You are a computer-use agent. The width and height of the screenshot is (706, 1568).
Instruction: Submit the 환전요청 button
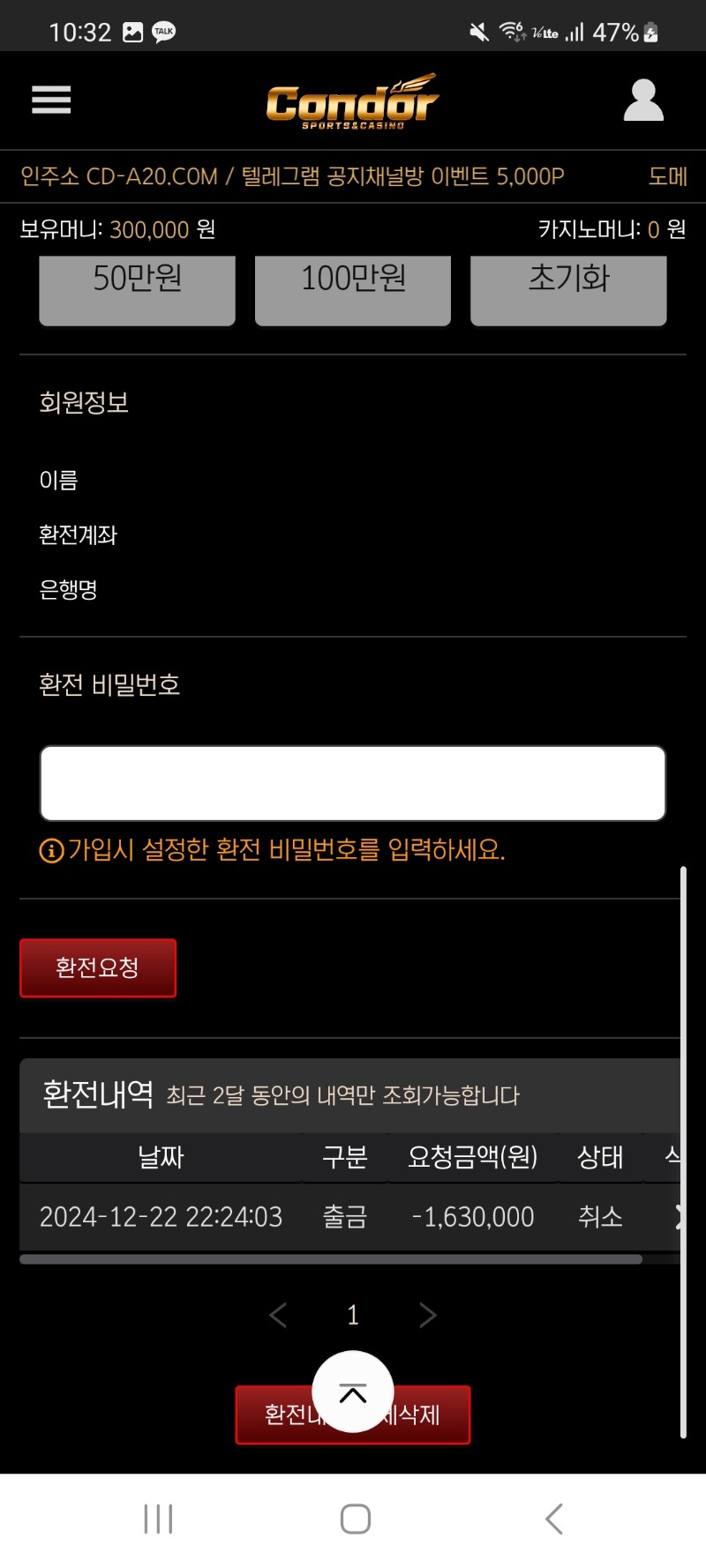98,967
